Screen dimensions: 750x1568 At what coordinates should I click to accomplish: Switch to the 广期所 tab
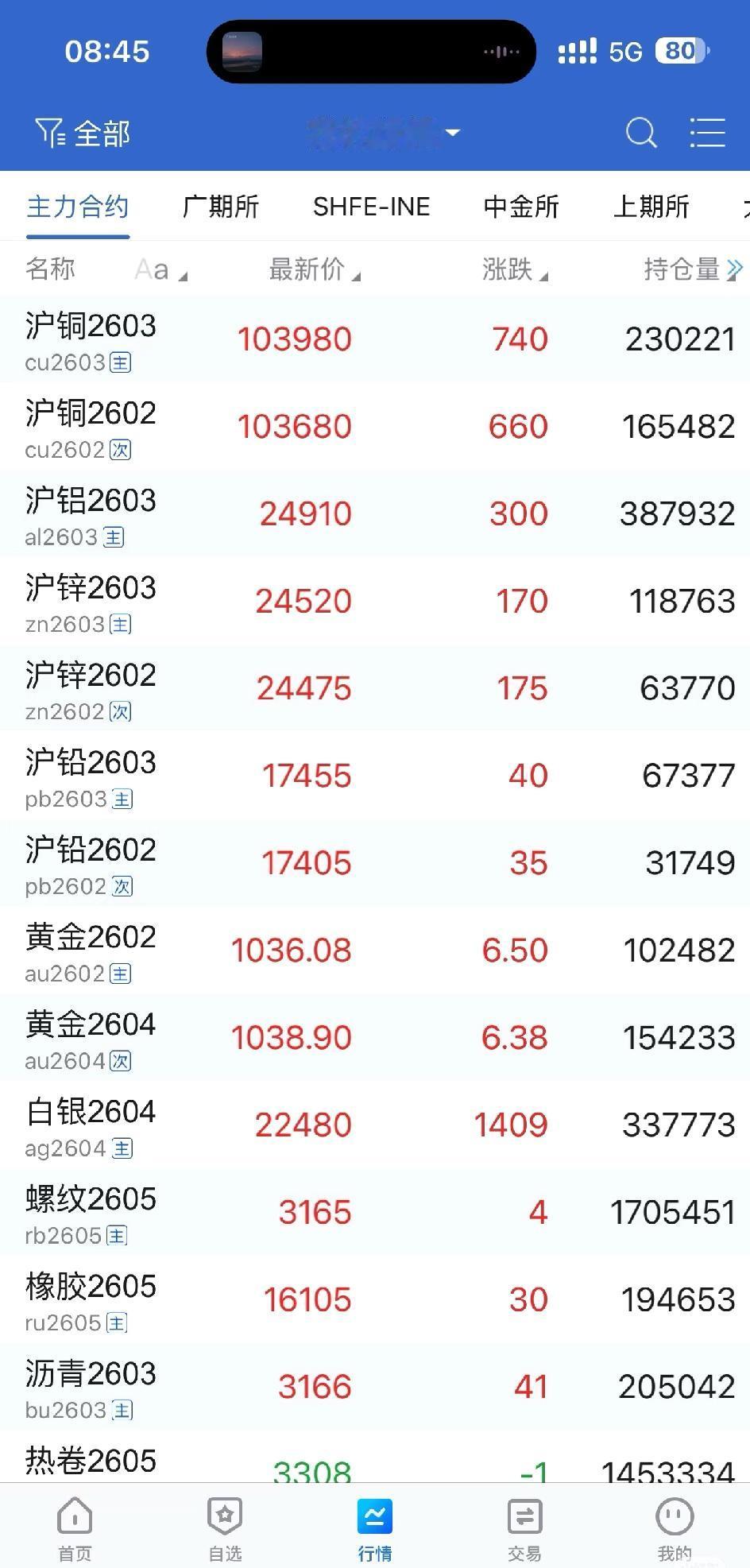(x=221, y=207)
